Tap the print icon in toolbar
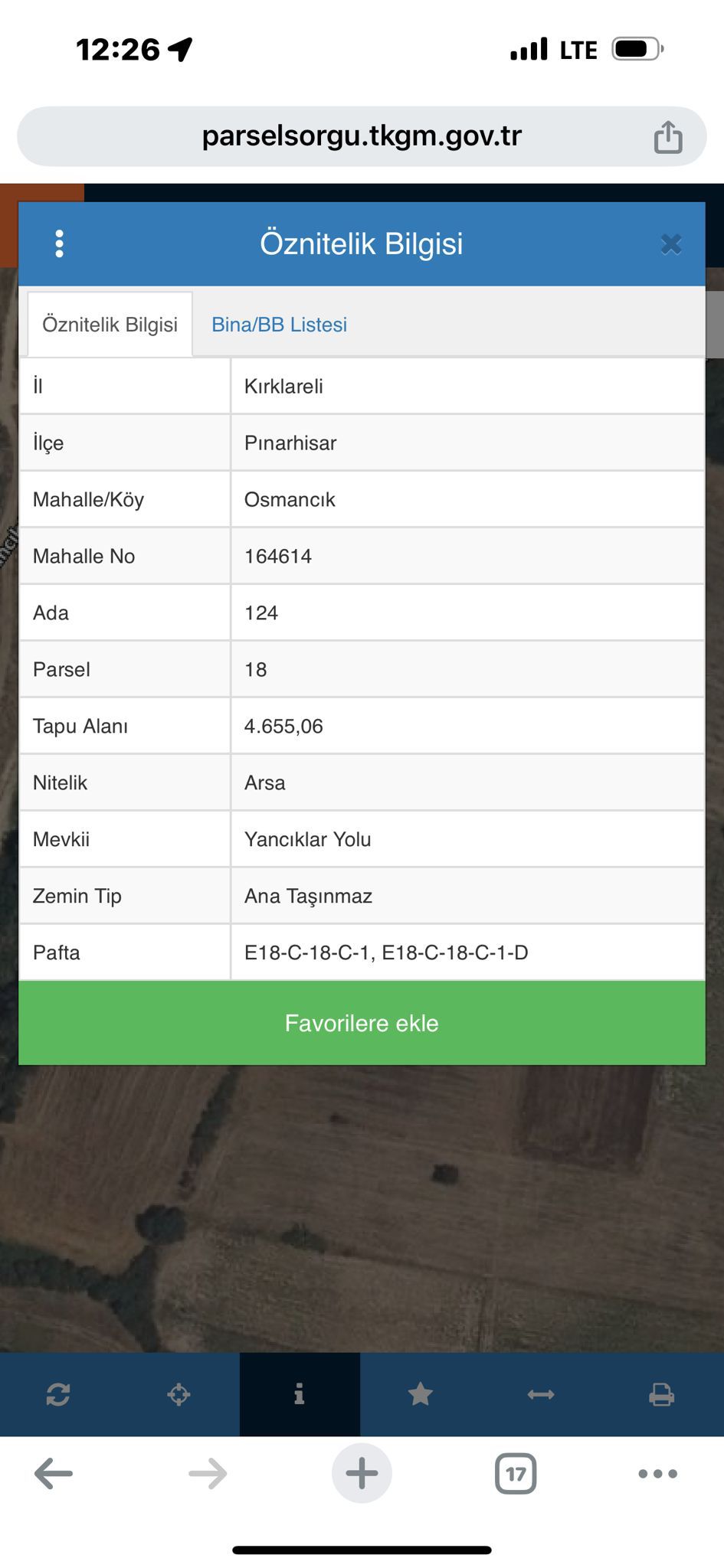 (x=661, y=1394)
